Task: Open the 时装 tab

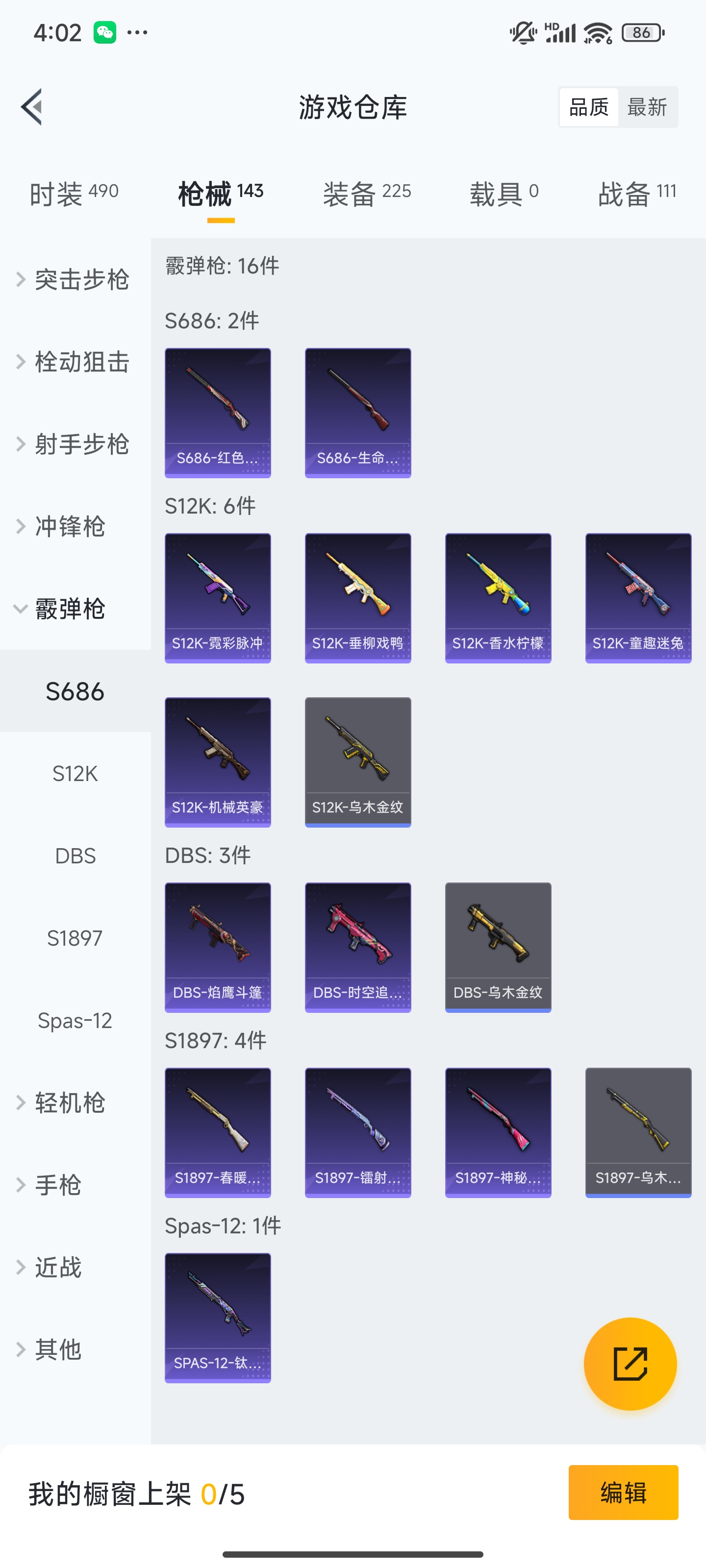Action: pyautogui.click(x=73, y=192)
